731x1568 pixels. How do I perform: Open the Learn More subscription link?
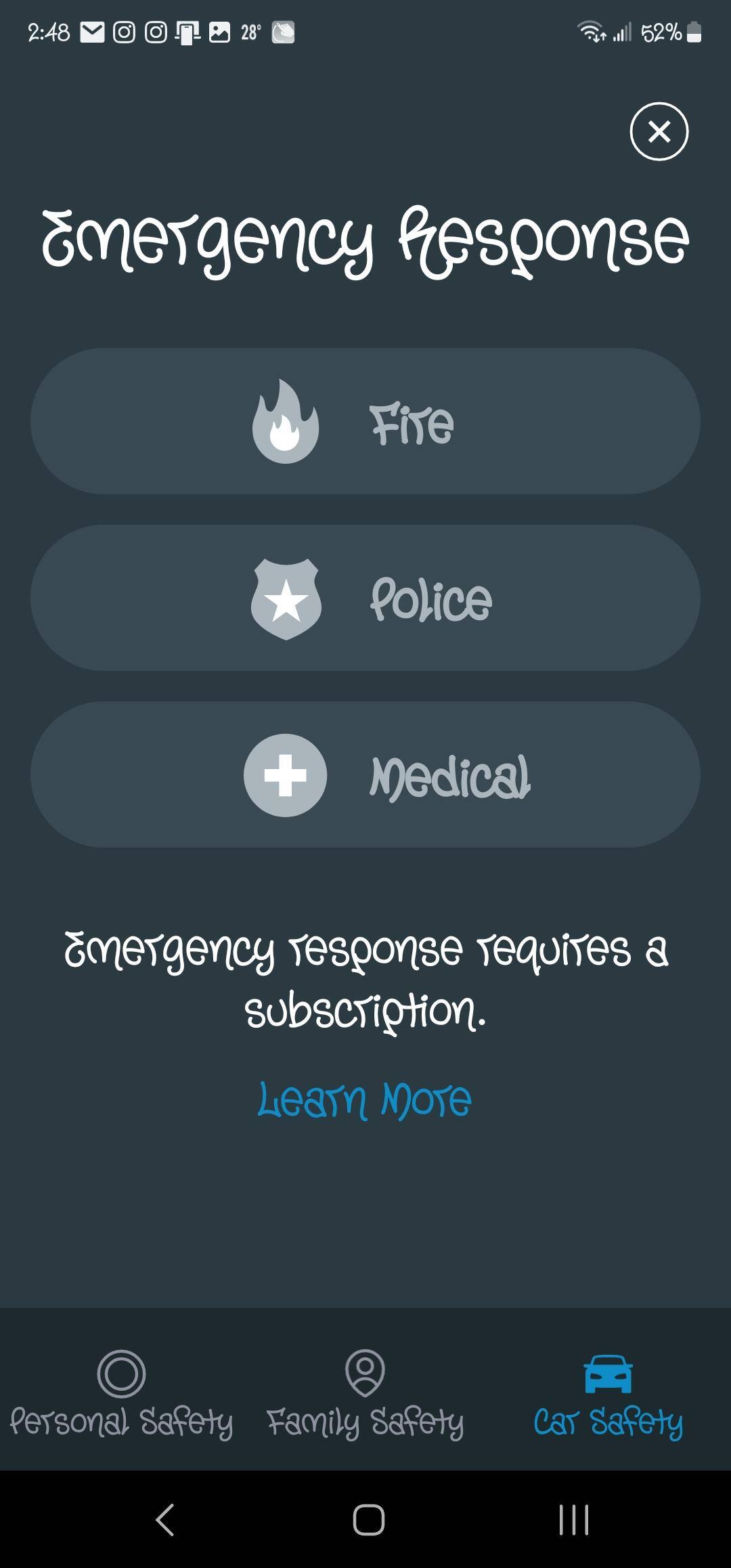(365, 1100)
